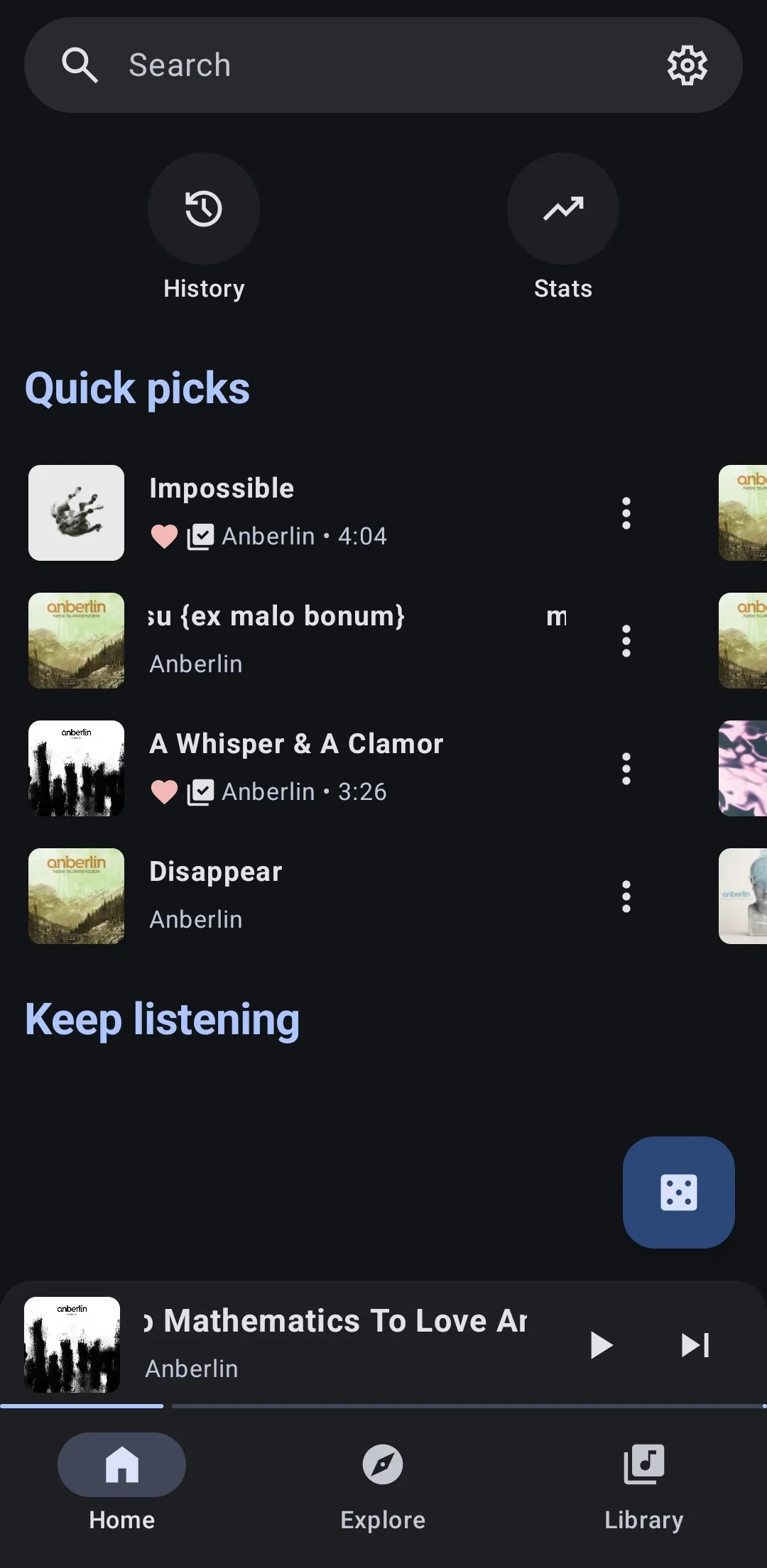Open listening History

click(x=204, y=208)
